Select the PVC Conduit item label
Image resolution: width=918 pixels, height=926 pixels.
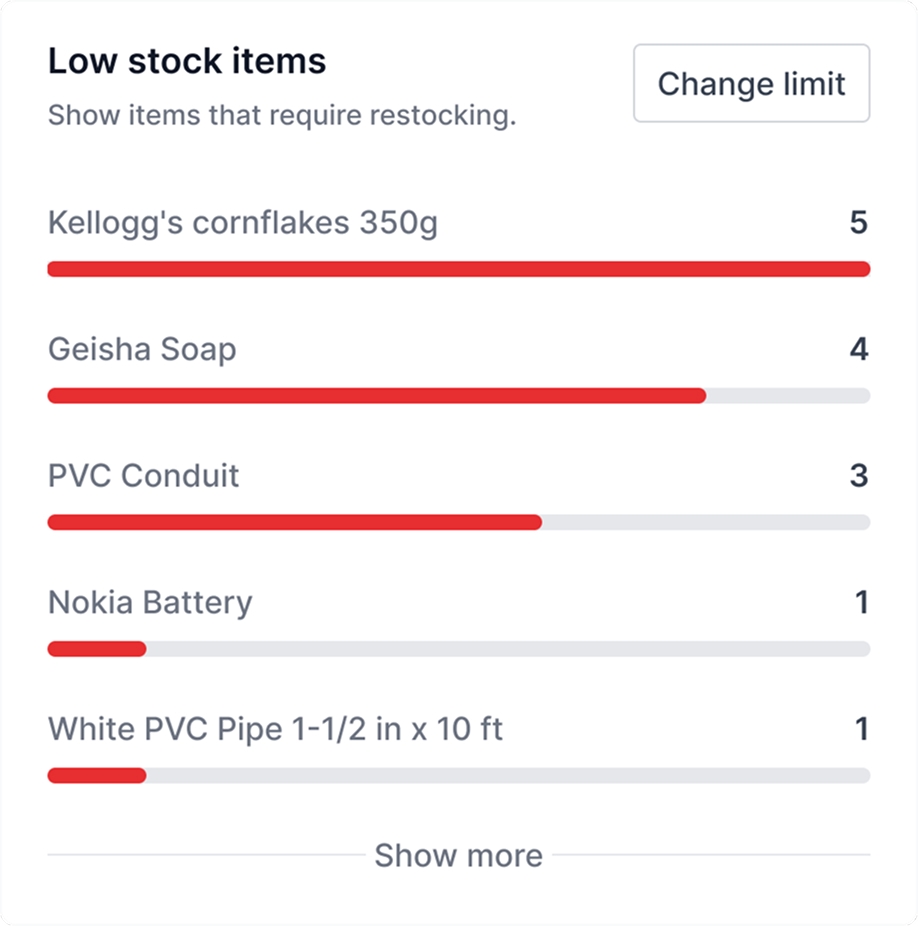142,476
